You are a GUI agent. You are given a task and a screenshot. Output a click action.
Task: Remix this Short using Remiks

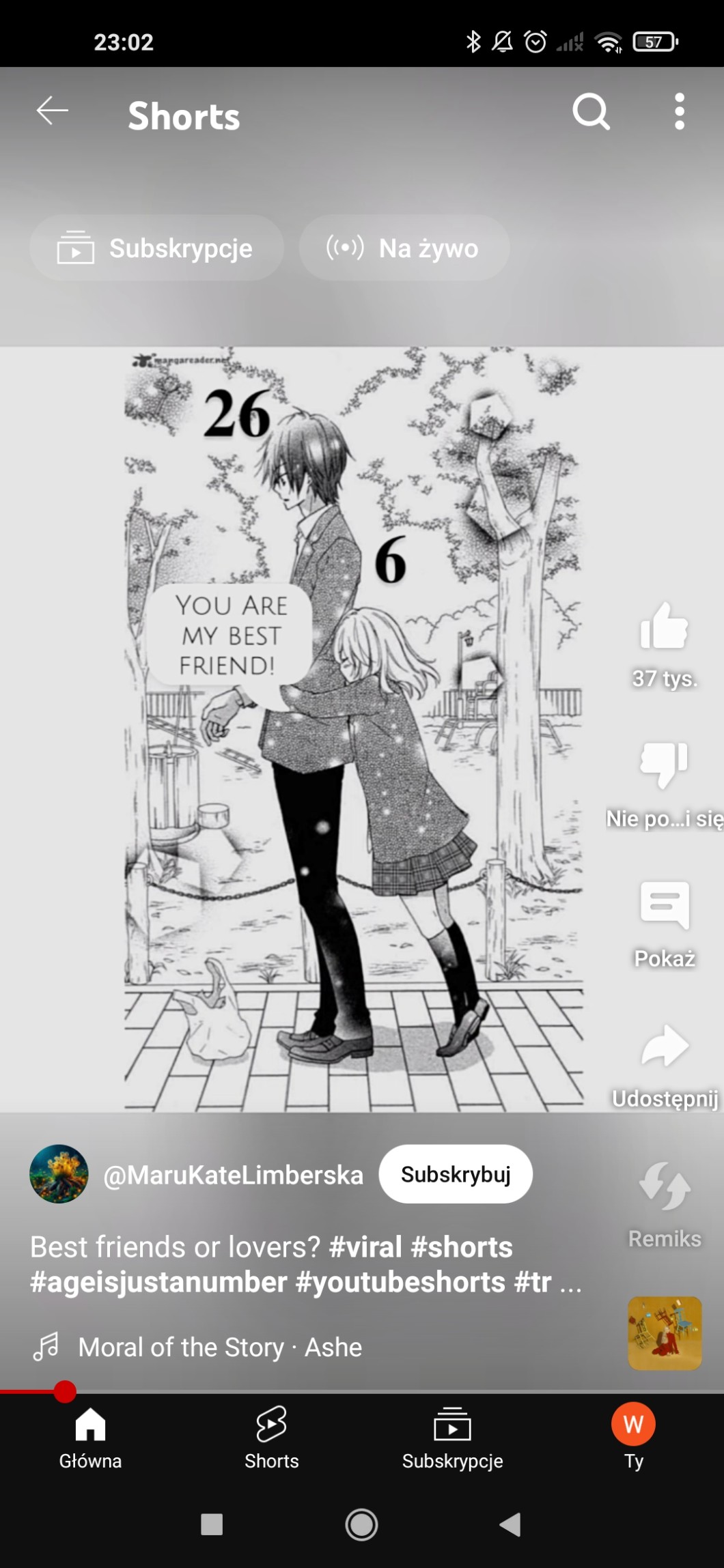(664, 1187)
